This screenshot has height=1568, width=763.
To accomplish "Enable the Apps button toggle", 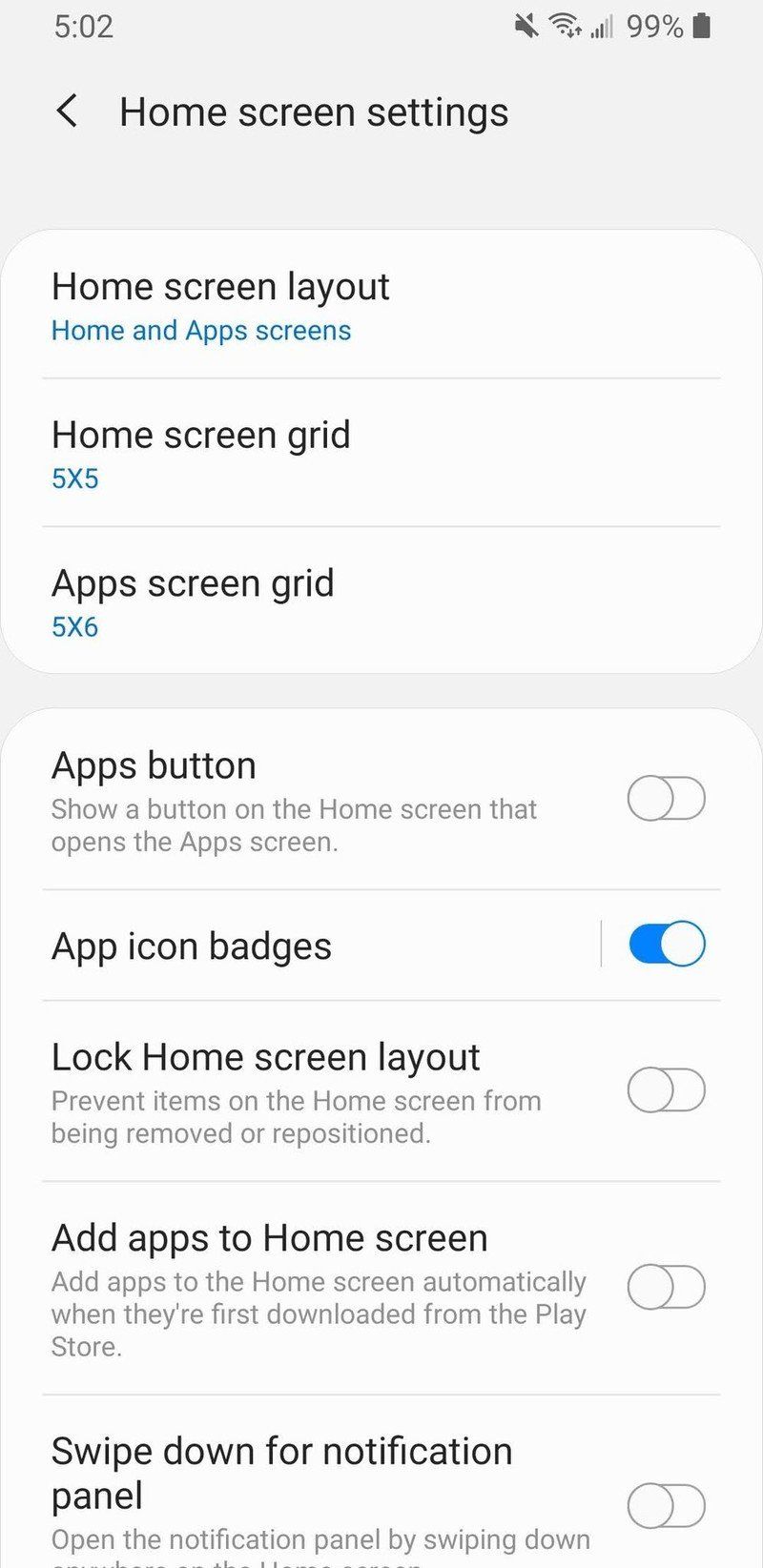I will [665, 799].
